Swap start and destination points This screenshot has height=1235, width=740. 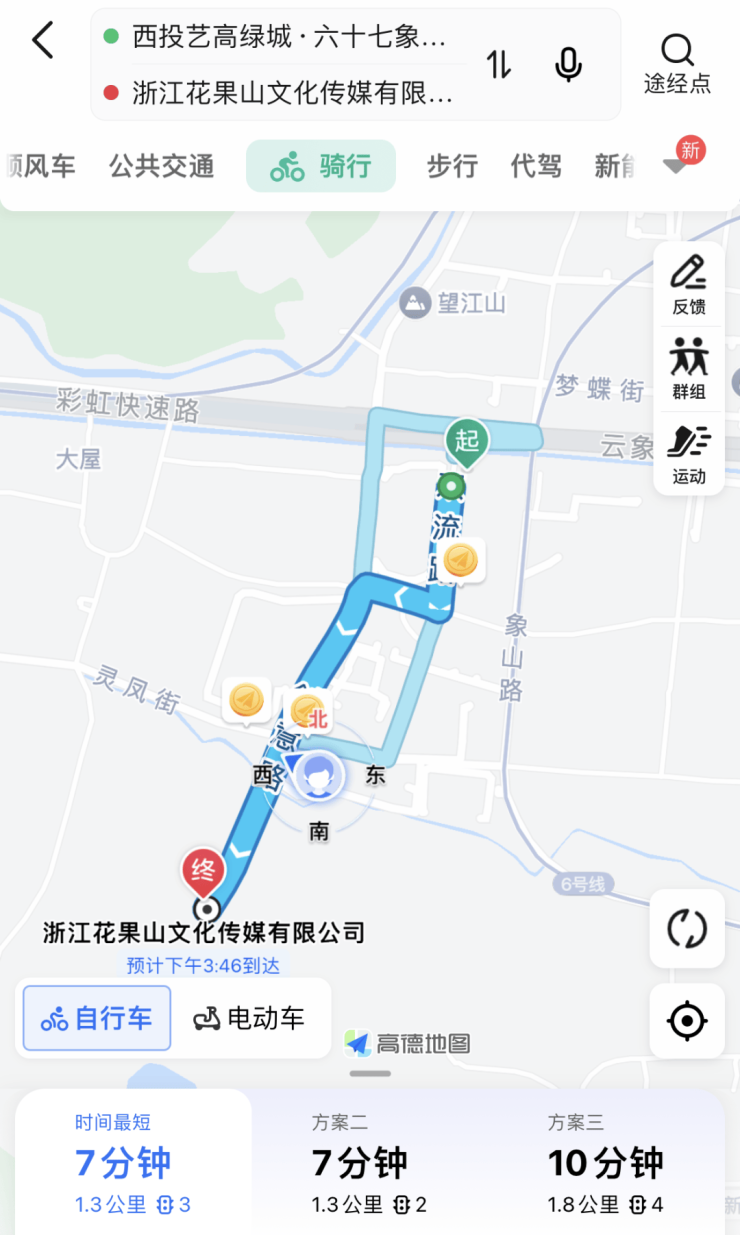[499, 65]
